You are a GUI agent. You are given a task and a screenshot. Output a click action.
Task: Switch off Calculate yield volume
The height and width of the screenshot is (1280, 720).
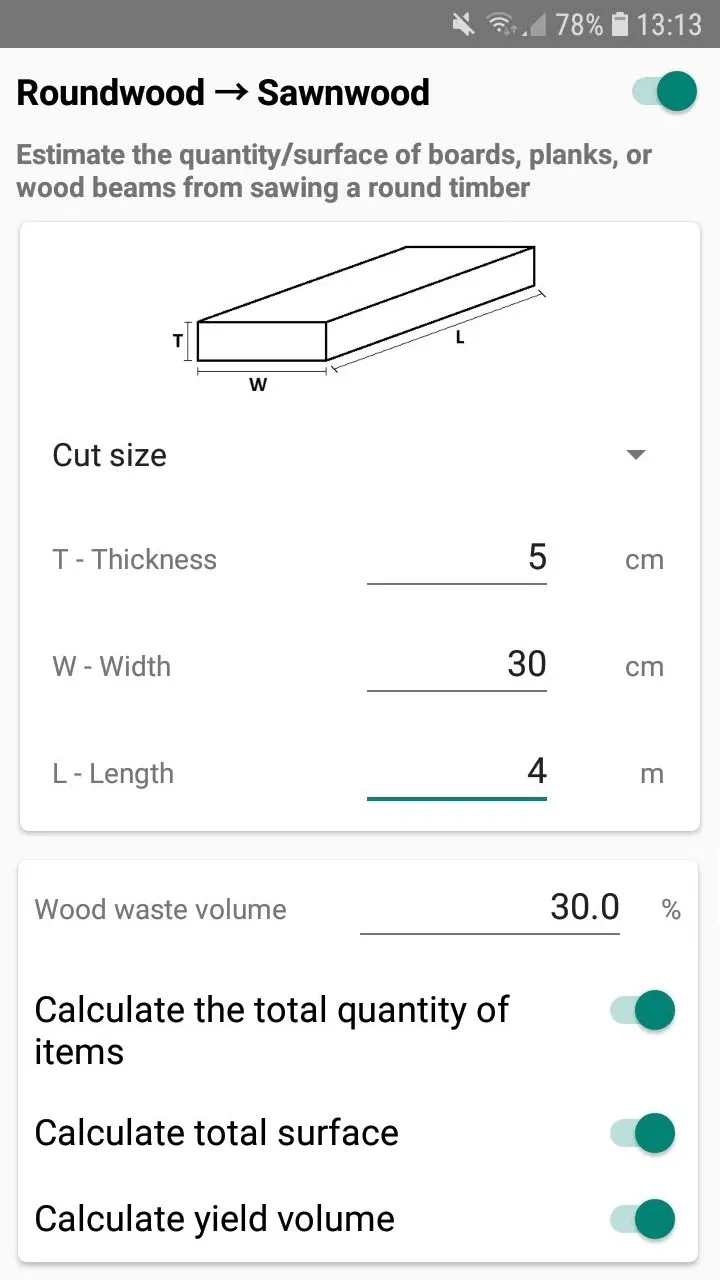tap(642, 1219)
